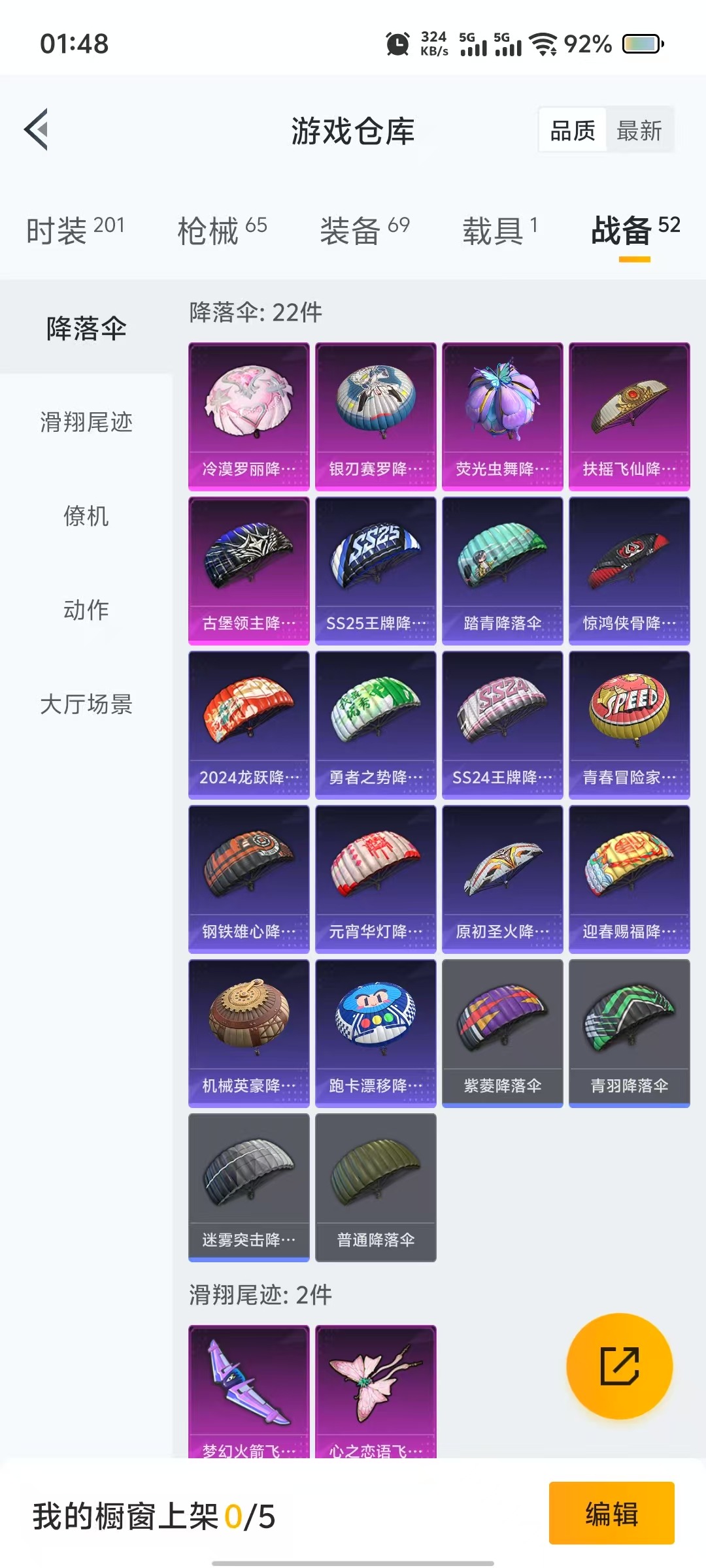Open the 踏青降落伞 item

[502, 570]
